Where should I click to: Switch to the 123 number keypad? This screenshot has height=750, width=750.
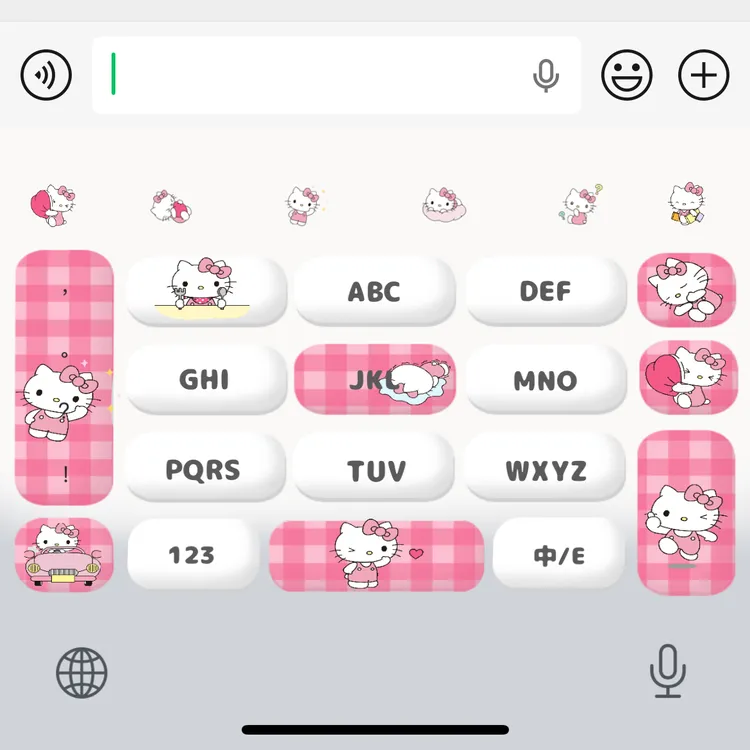coord(193,554)
